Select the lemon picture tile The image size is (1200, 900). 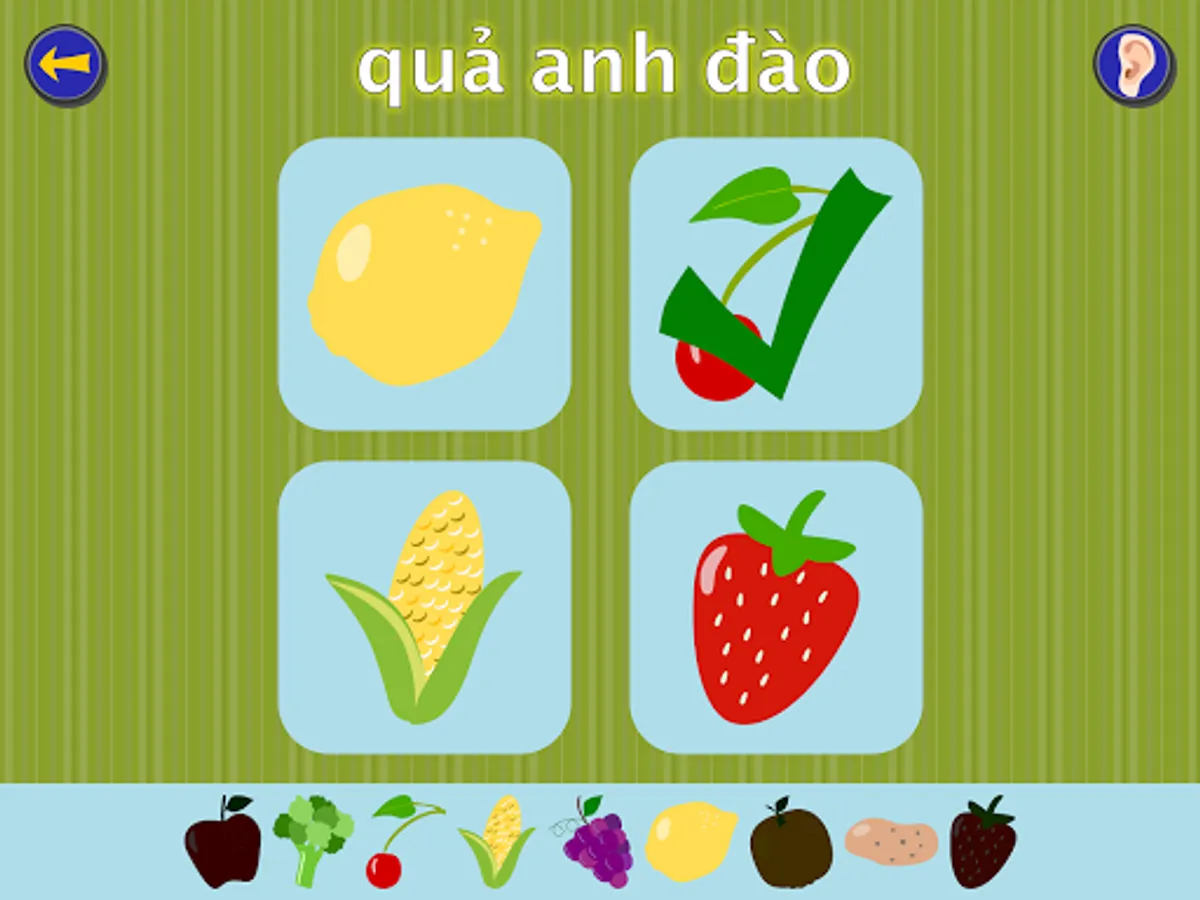click(x=424, y=284)
